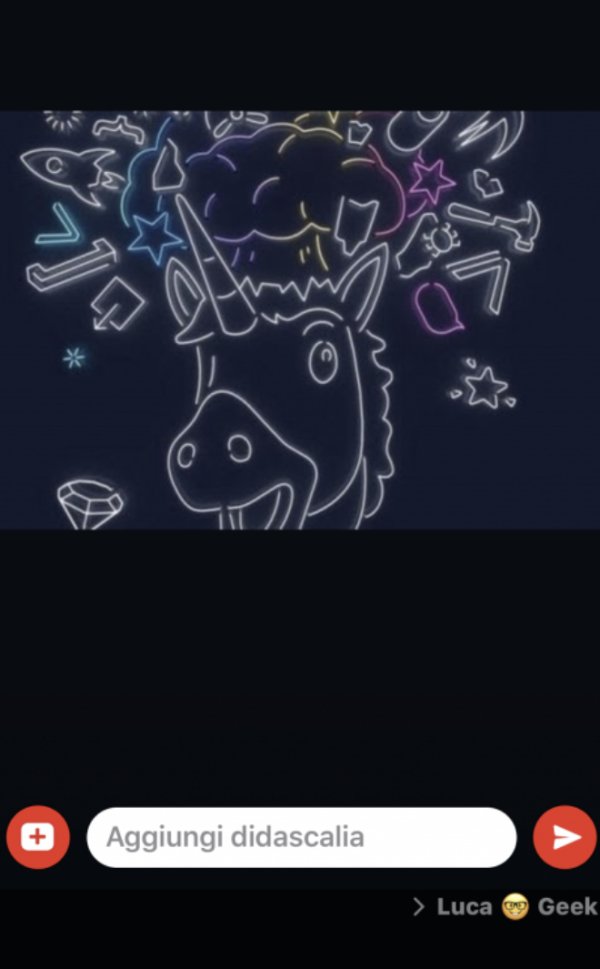Focus the Aggiungi didascalia caption field

[x=301, y=837]
